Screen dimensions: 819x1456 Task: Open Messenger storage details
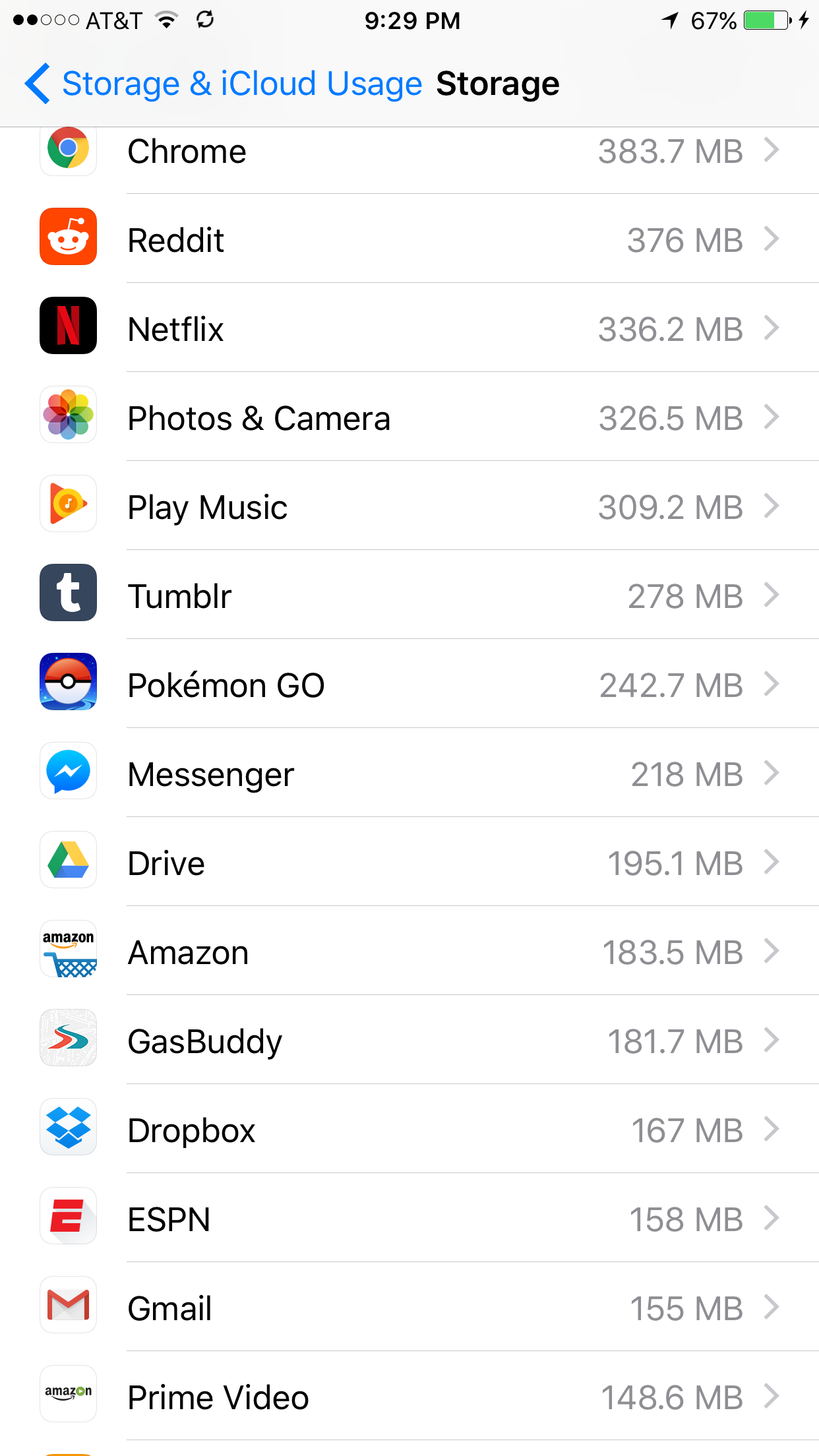tap(409, 774)
